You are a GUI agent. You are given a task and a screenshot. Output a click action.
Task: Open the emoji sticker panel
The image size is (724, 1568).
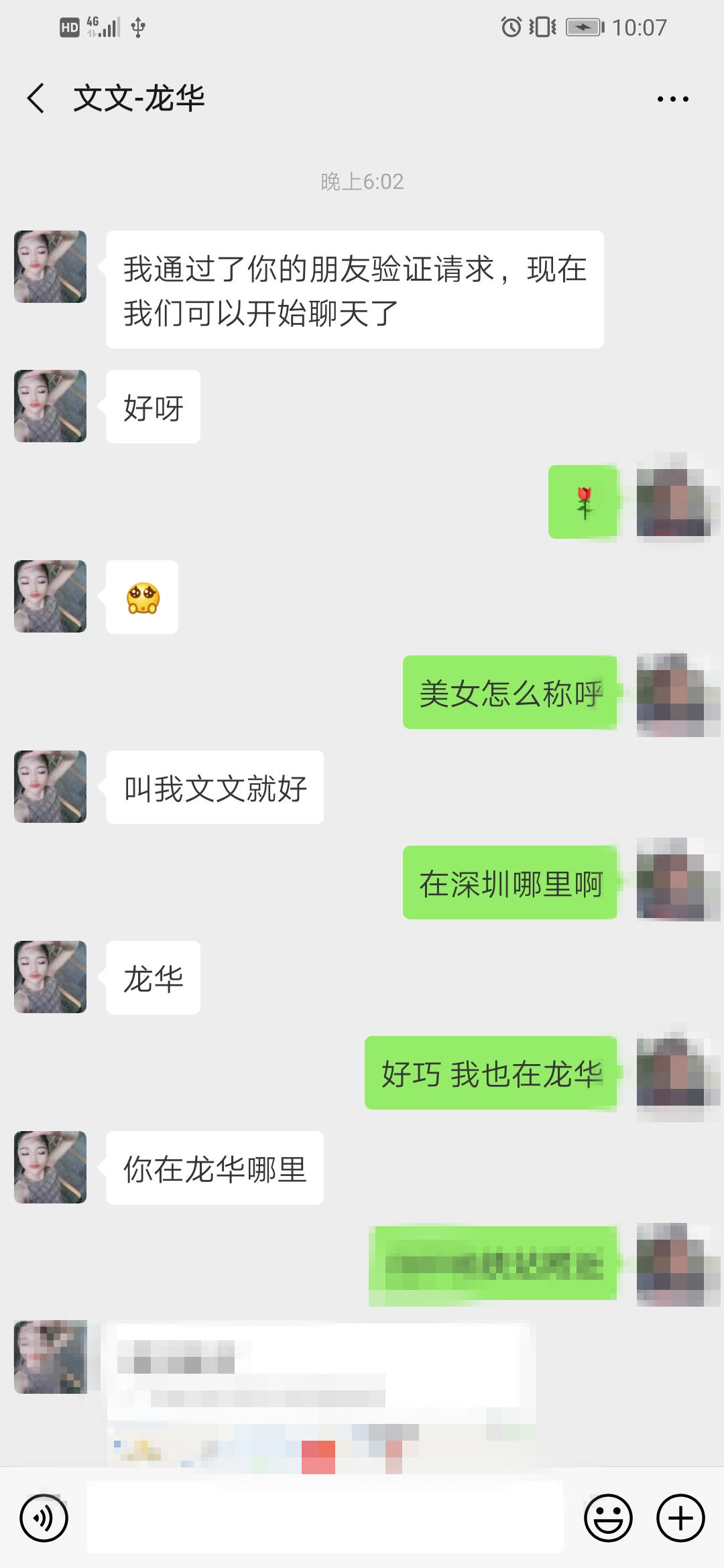[608, 1518]
